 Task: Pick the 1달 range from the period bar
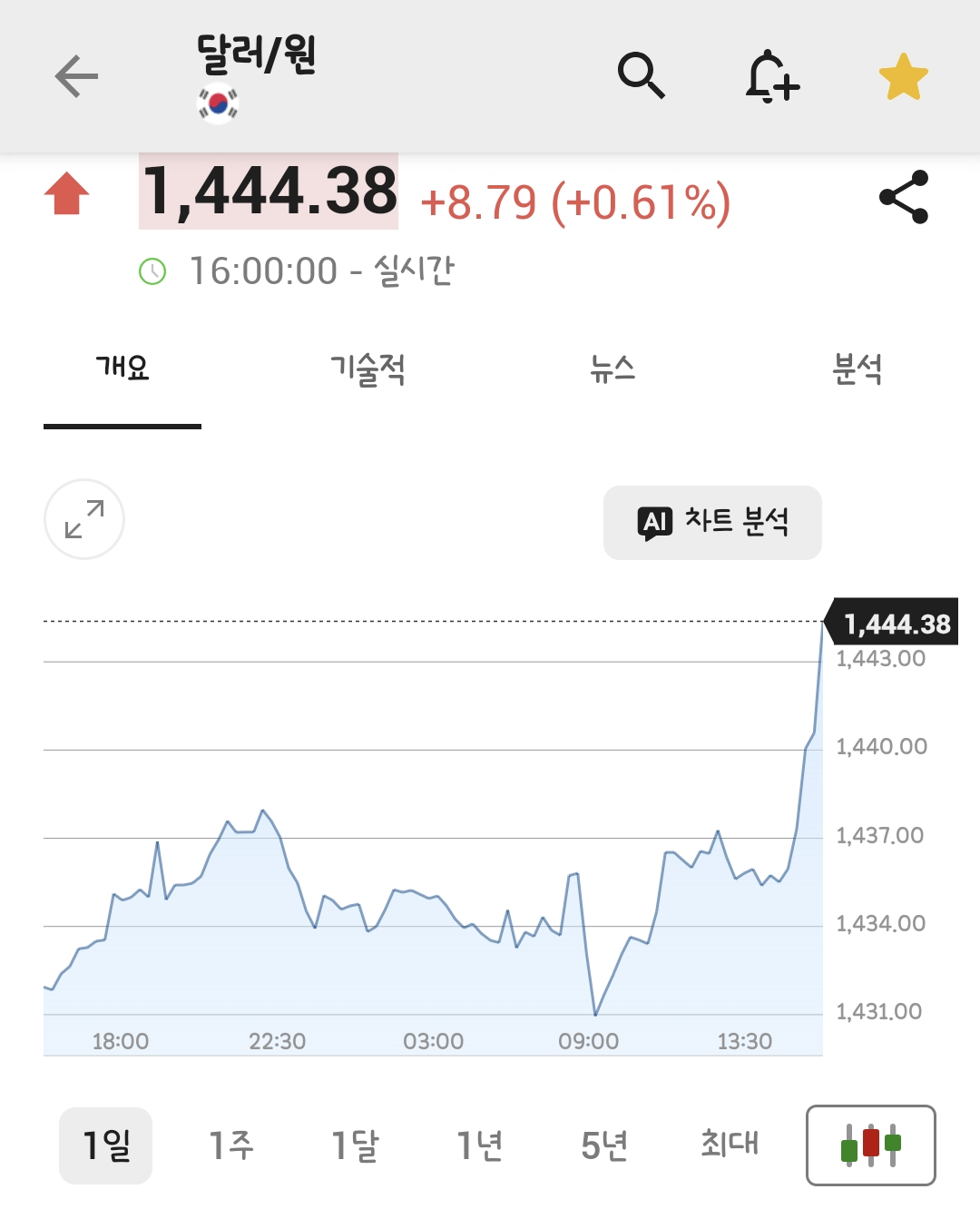354,1145
